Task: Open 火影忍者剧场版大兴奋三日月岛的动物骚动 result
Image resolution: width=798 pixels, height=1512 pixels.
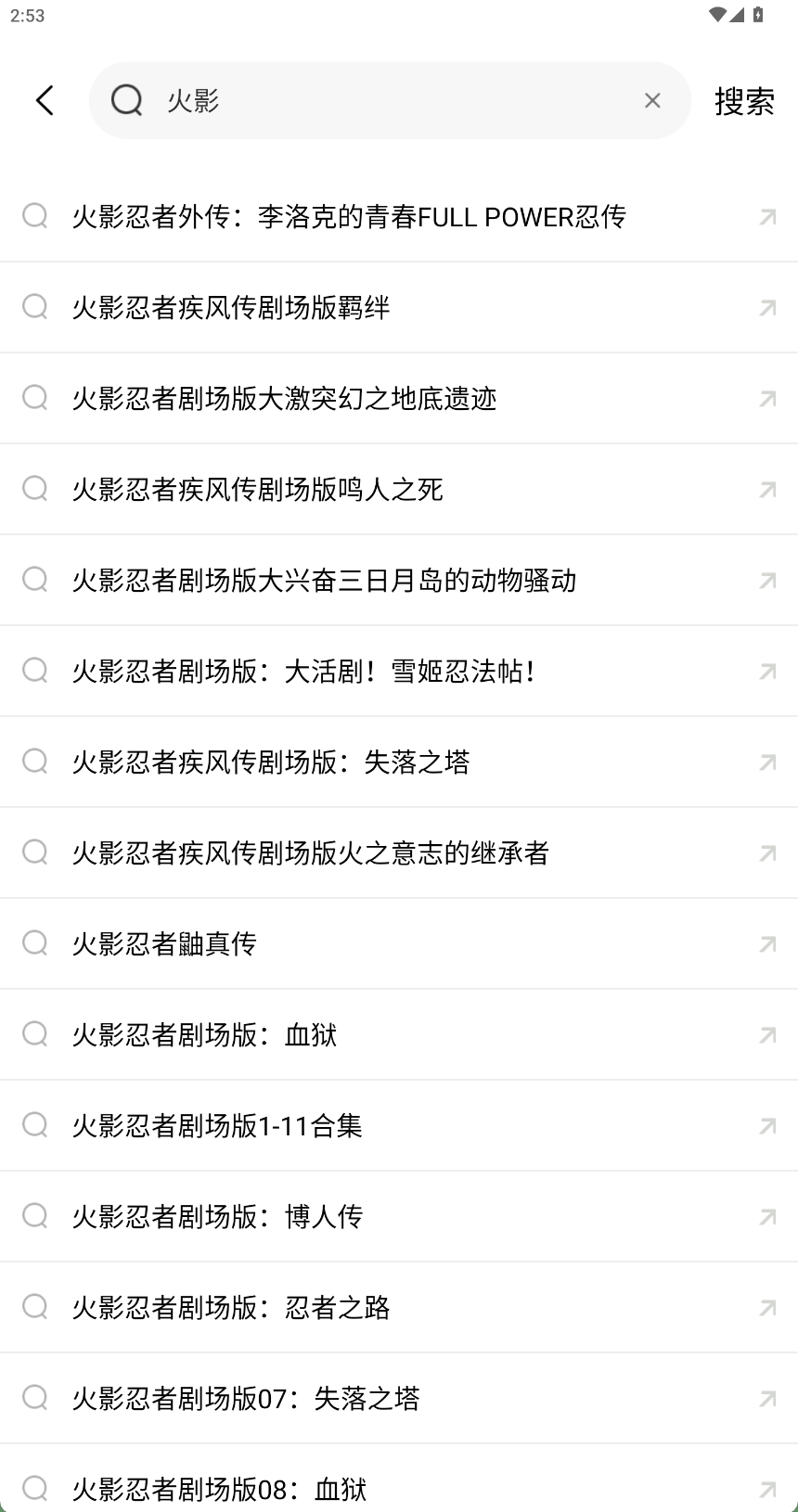Action: coord(324,581)
